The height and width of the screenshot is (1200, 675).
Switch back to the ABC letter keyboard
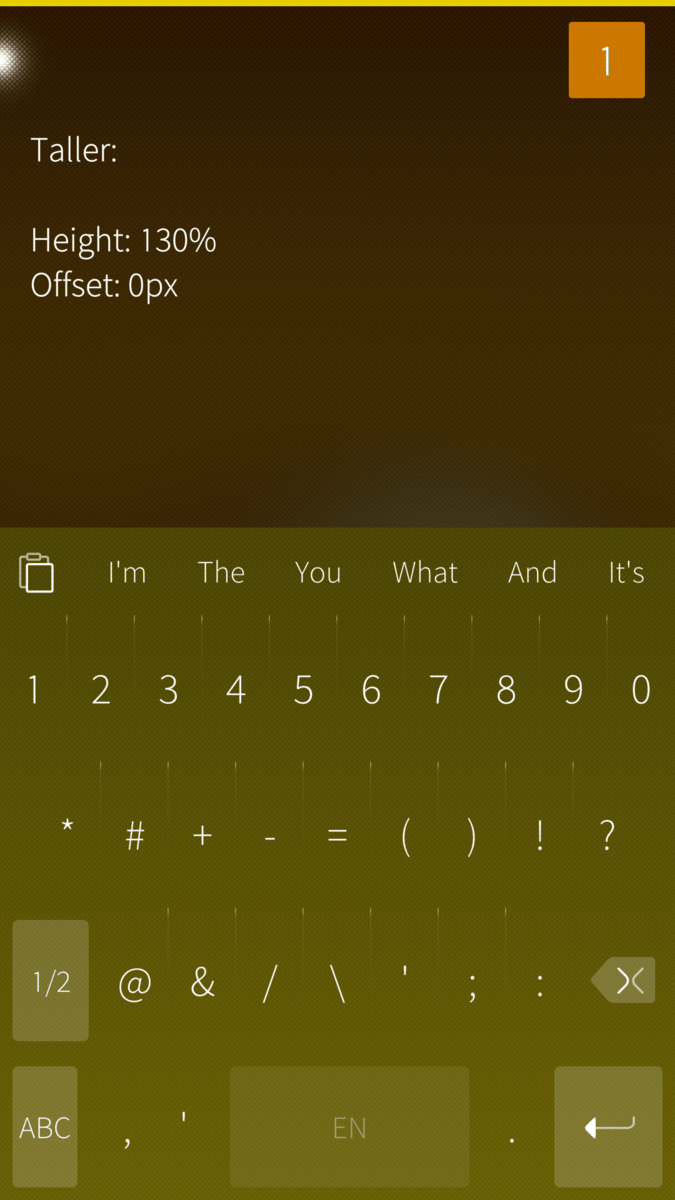(45, 1127)
